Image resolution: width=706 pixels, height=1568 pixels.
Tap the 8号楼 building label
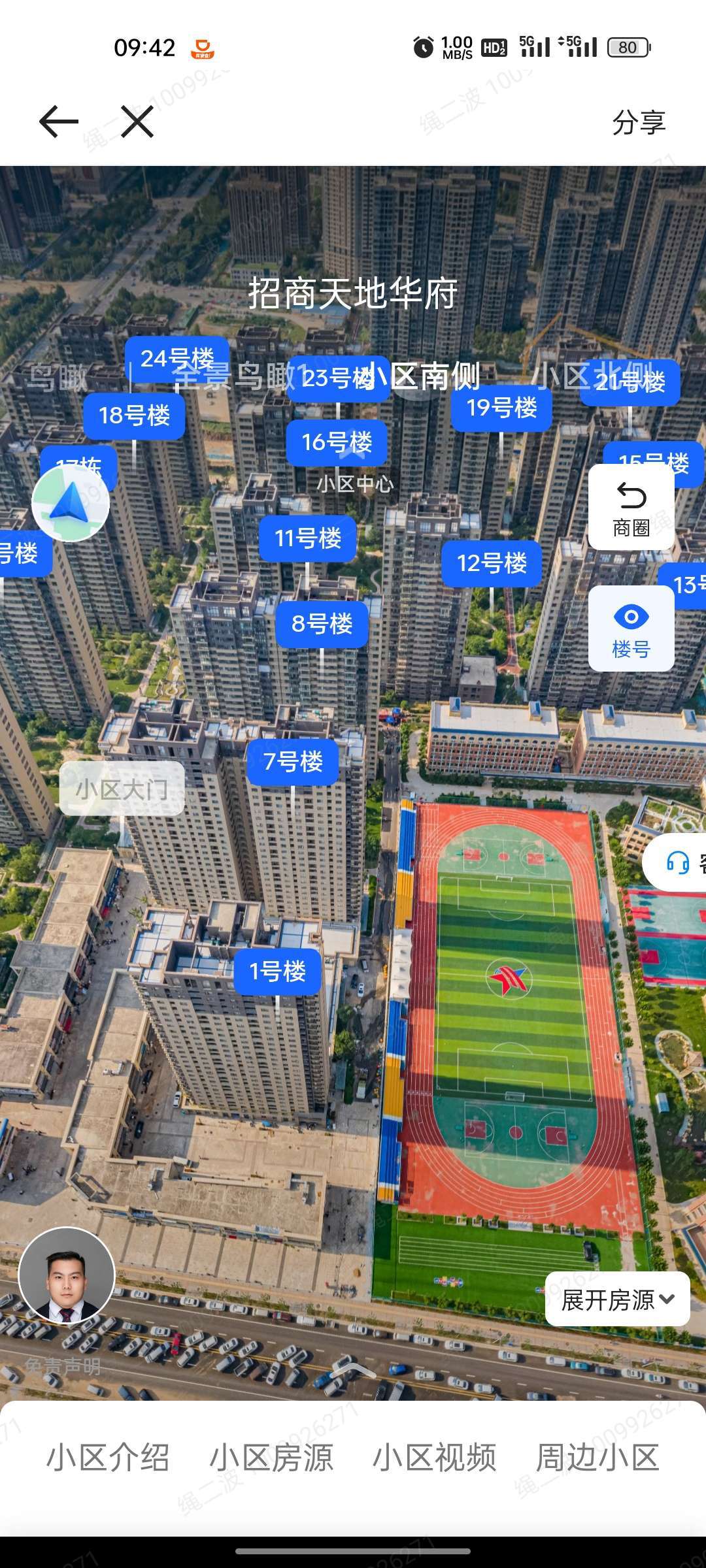click(322, 624)
